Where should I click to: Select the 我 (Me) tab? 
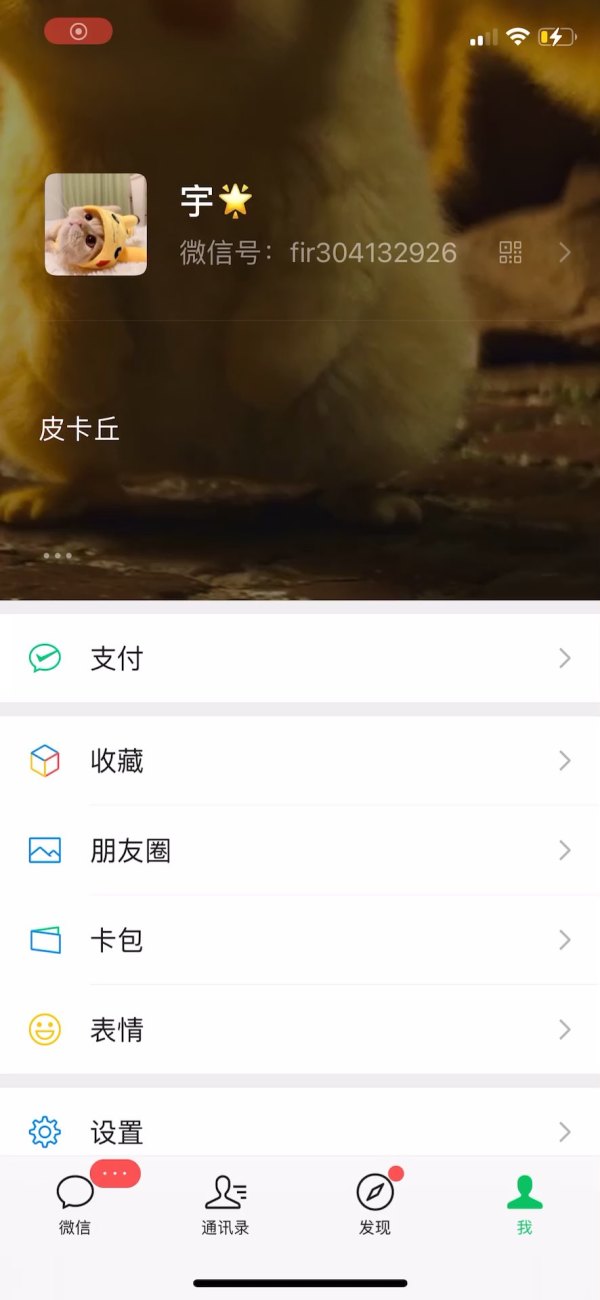(x=524, y=1203)
